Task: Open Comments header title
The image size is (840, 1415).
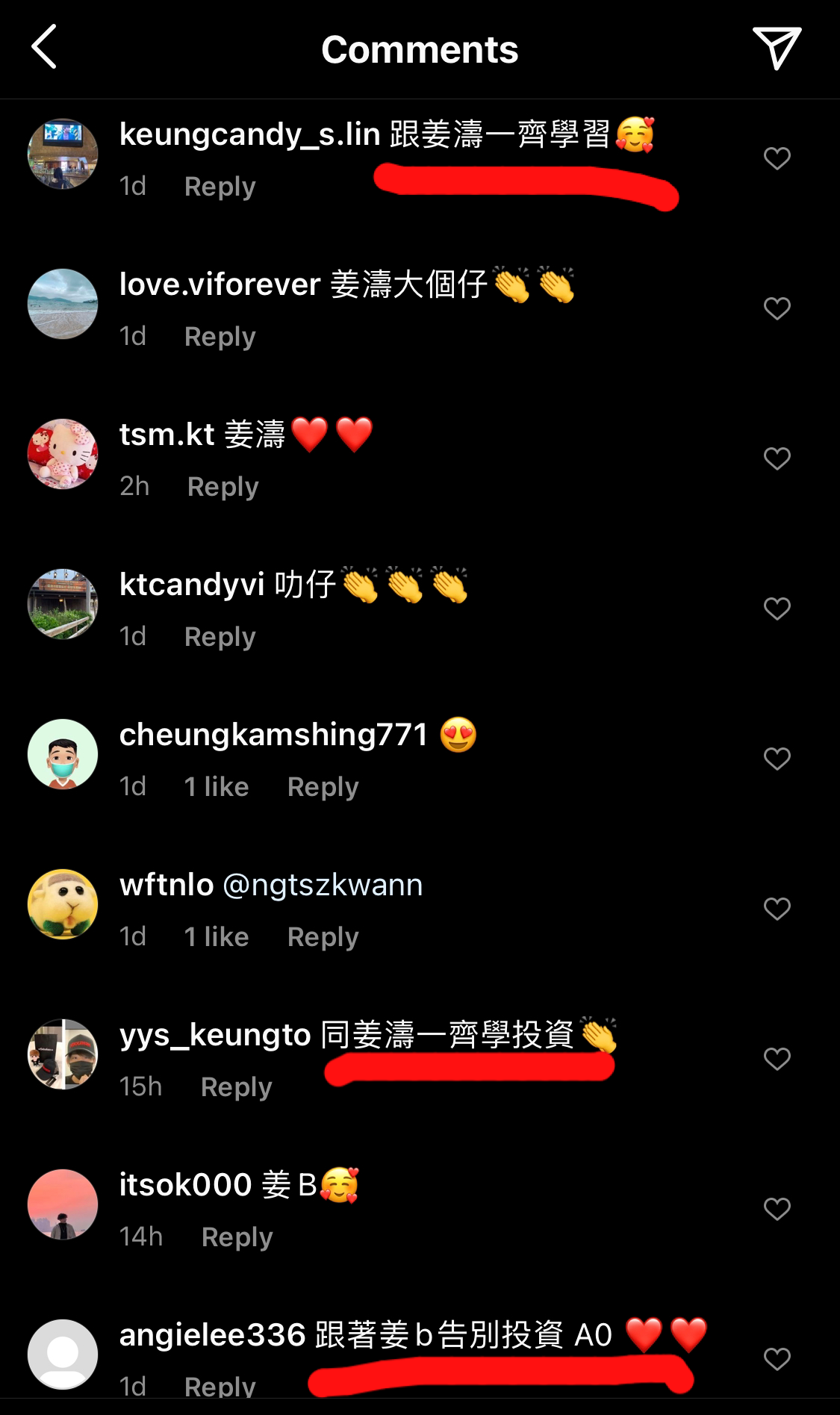Action: pyautogui.click(x=420, y=50)
